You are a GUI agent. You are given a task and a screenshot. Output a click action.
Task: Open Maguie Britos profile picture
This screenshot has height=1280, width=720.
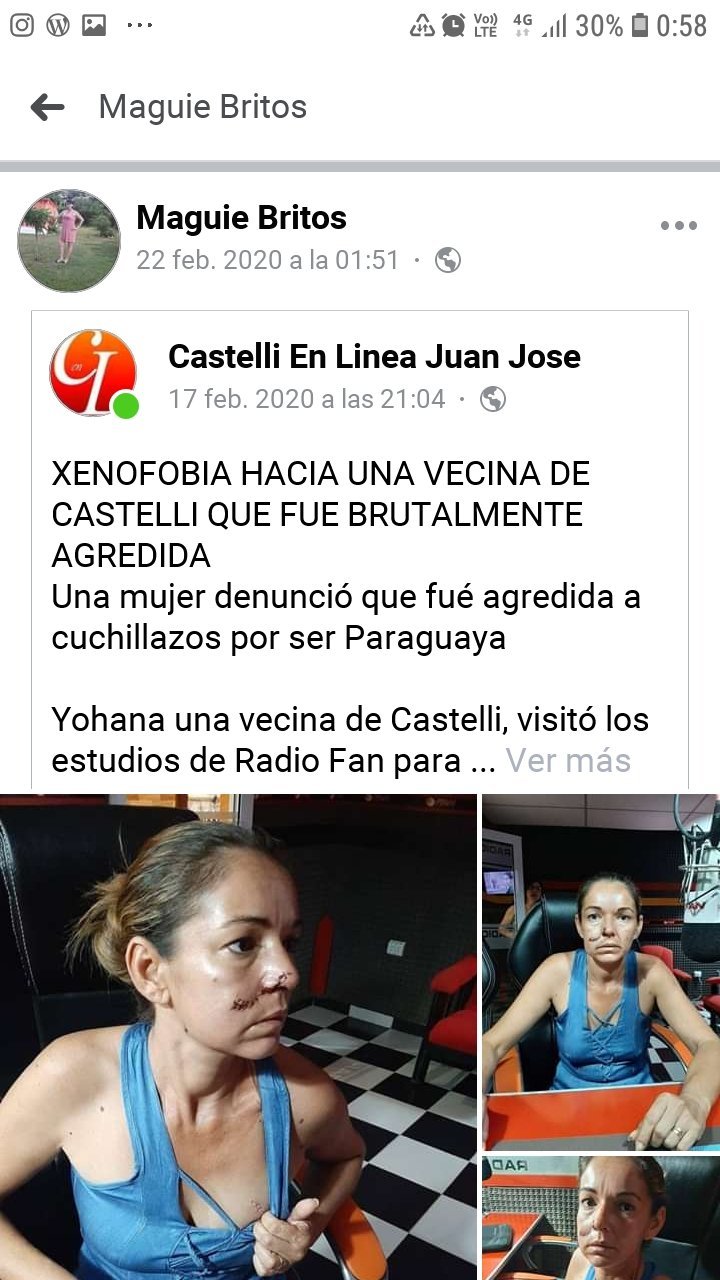69,241
